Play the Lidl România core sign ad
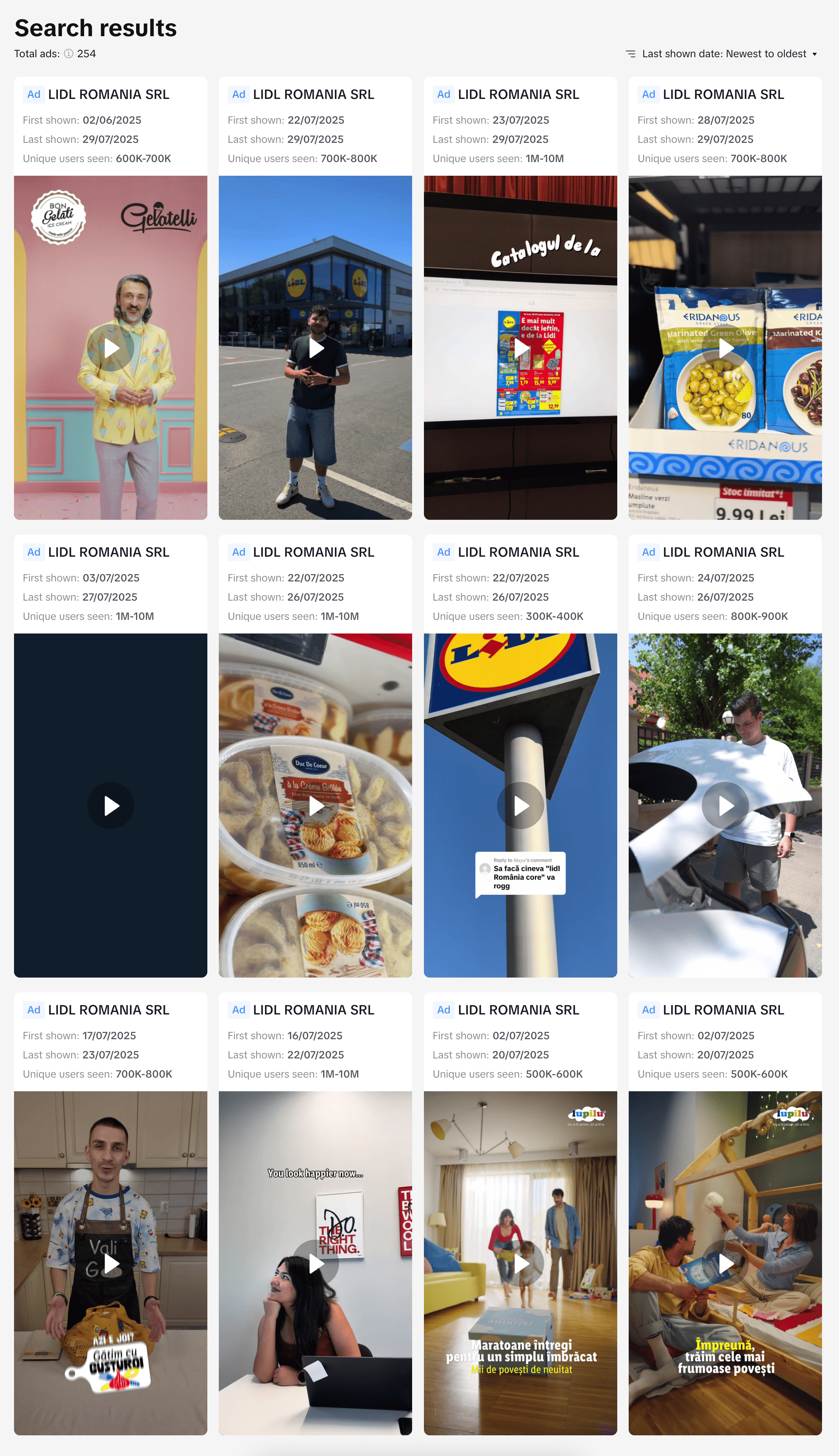The width and height of the screenshot is (839, 1456). pyautogui.click(x=520, y=806)
